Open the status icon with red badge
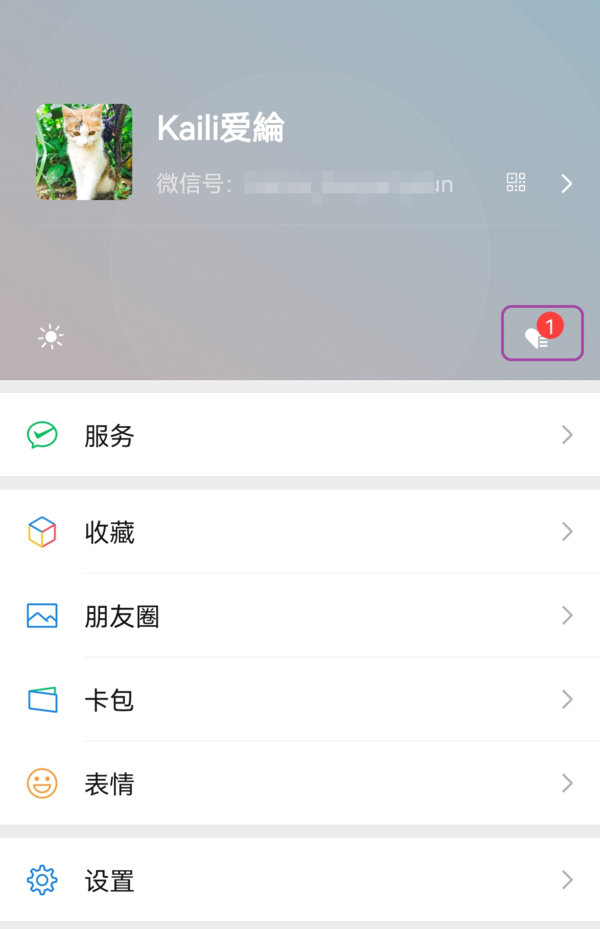The width and height of the screenshot is (600, 929). [x=541, y=334]
